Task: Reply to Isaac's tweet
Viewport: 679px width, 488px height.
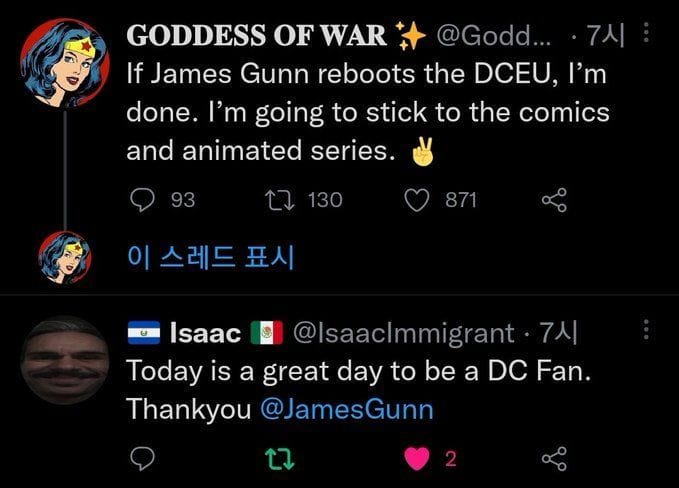Action: pos(141,459)
